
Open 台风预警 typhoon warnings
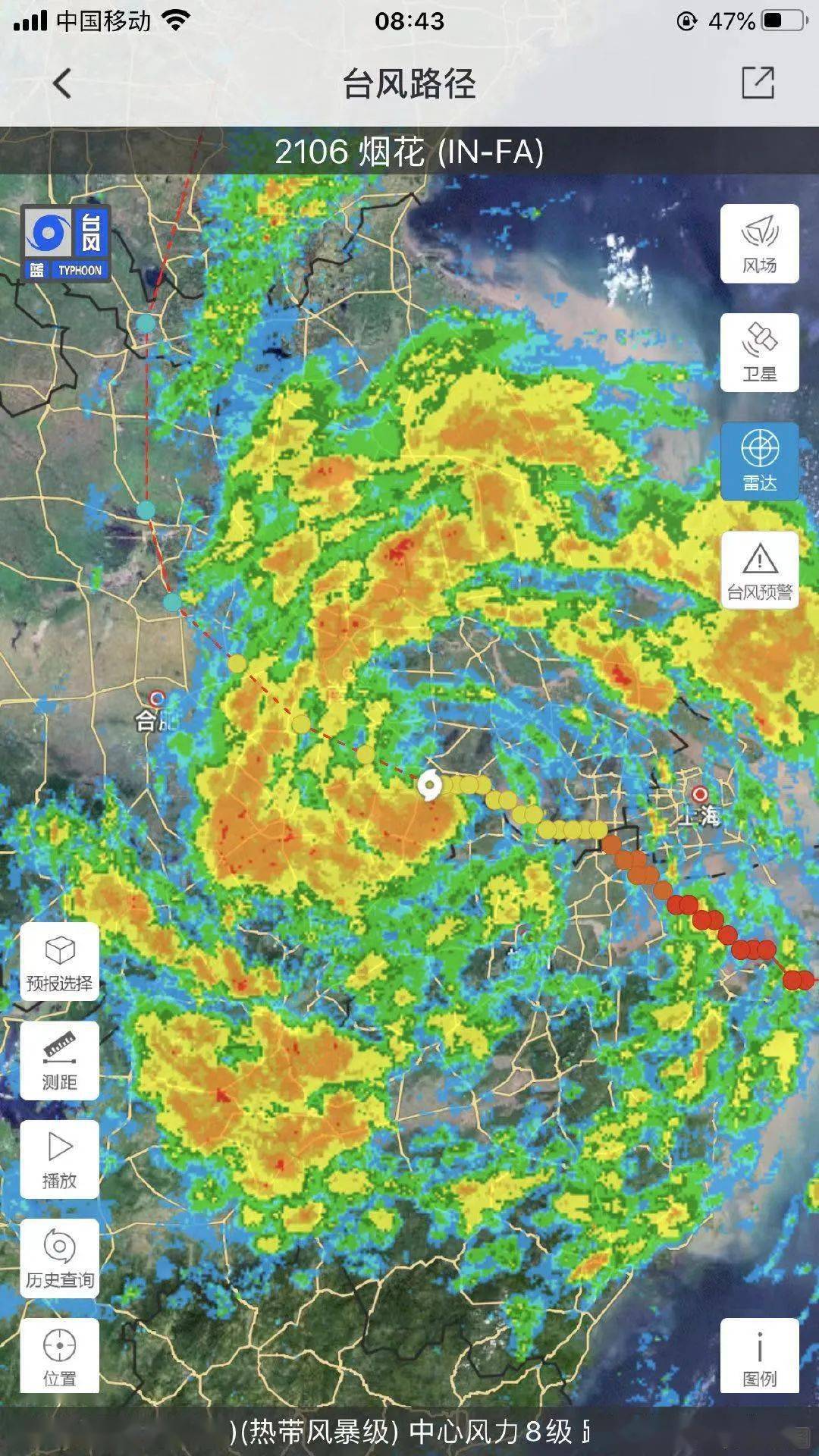pos(759,570)
